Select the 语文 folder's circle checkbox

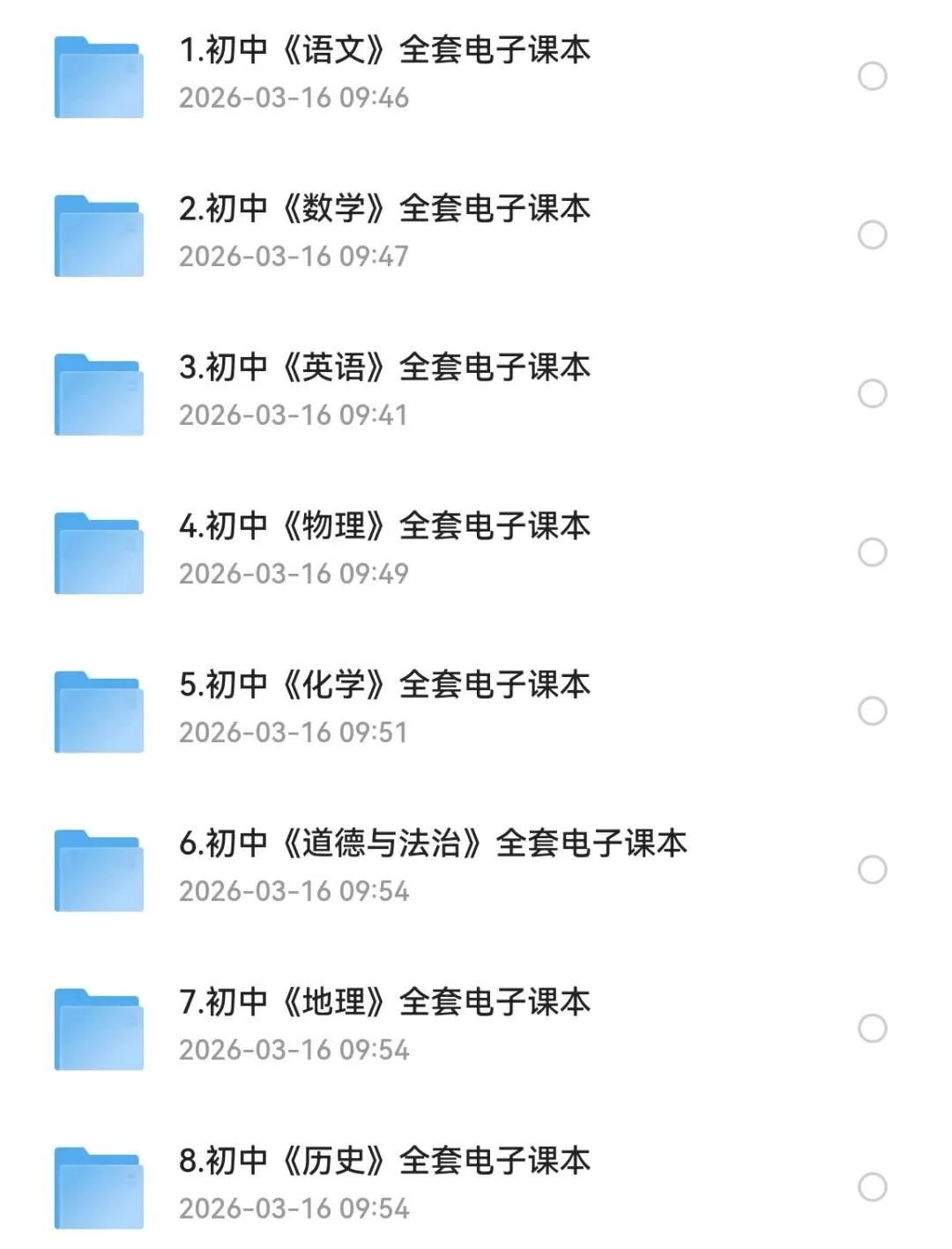click(x=872, y=77)
